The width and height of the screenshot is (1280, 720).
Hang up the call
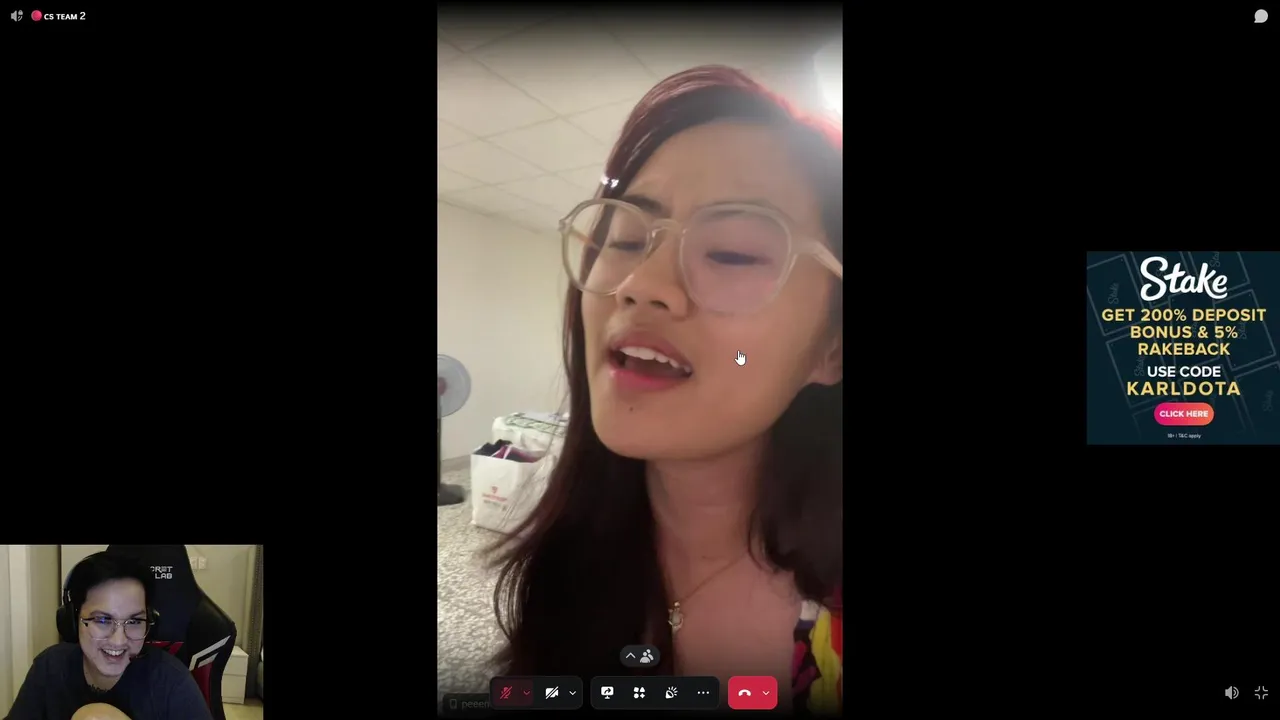click(x=744, y=693)
